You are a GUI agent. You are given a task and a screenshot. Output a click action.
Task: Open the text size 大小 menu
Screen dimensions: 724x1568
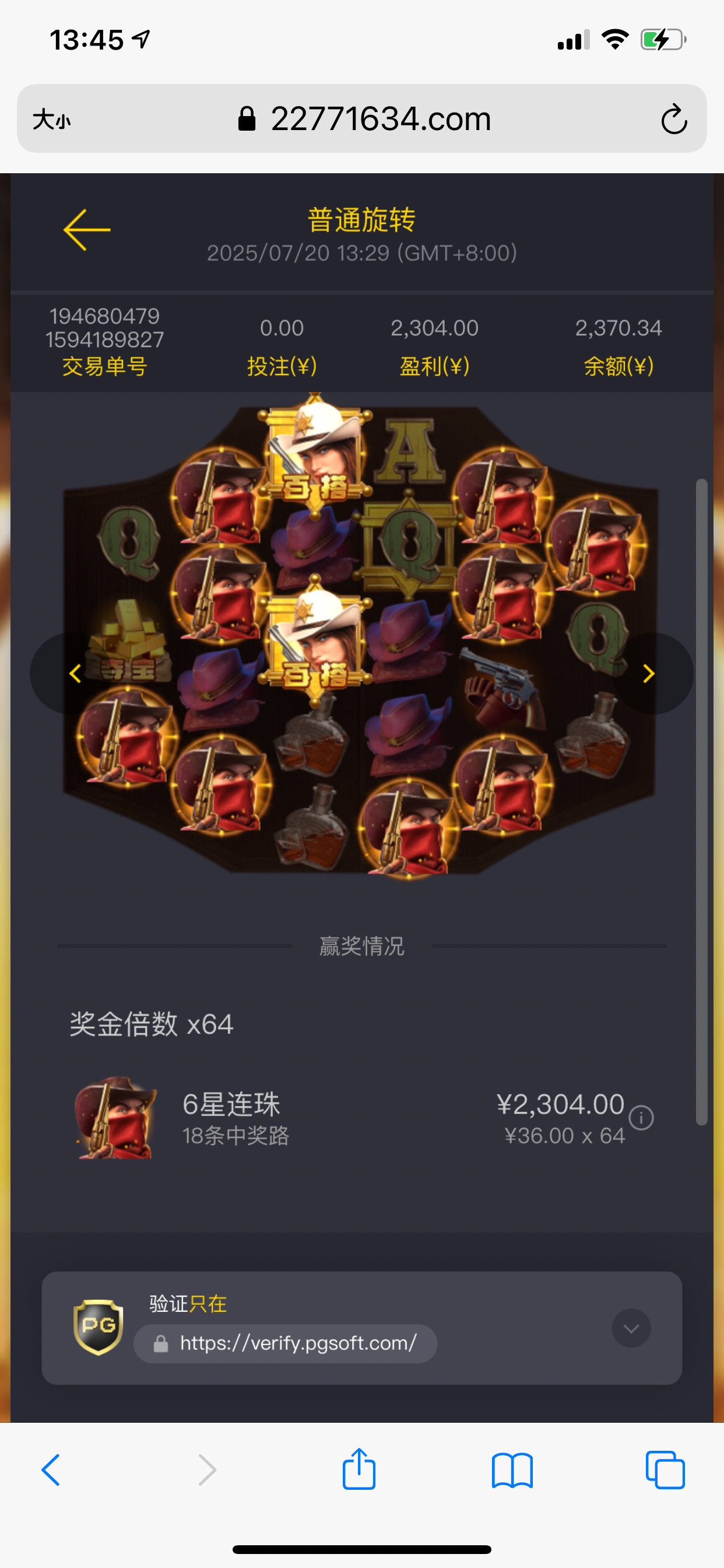[x=52, y=120]
